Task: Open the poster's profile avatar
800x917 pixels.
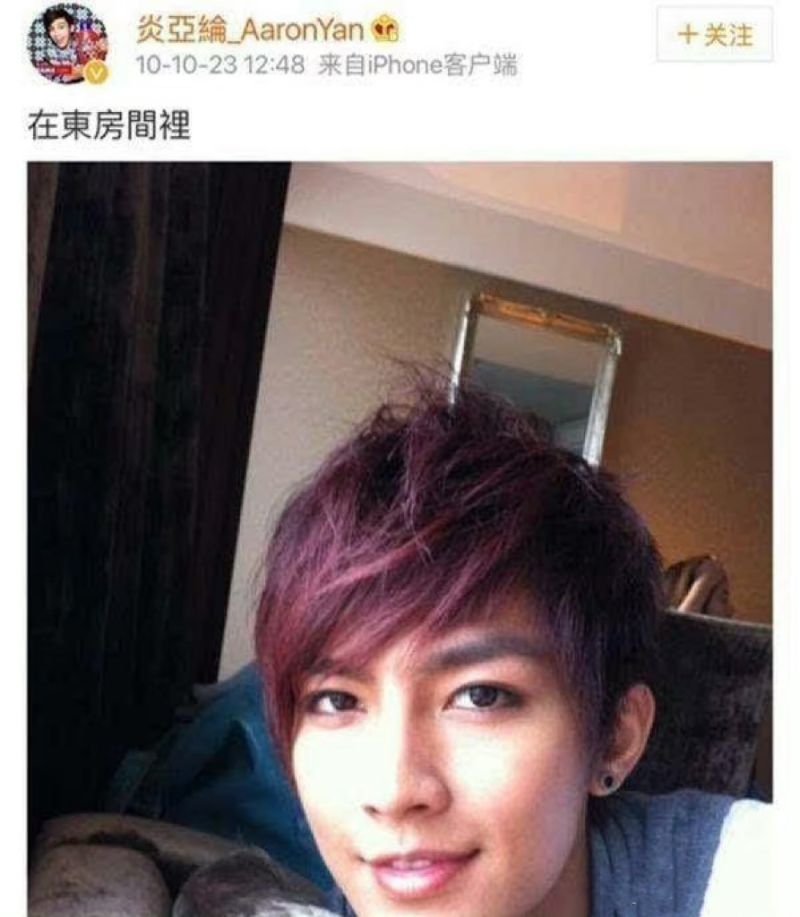Action: pyautogui.click(x=68, y=42)
